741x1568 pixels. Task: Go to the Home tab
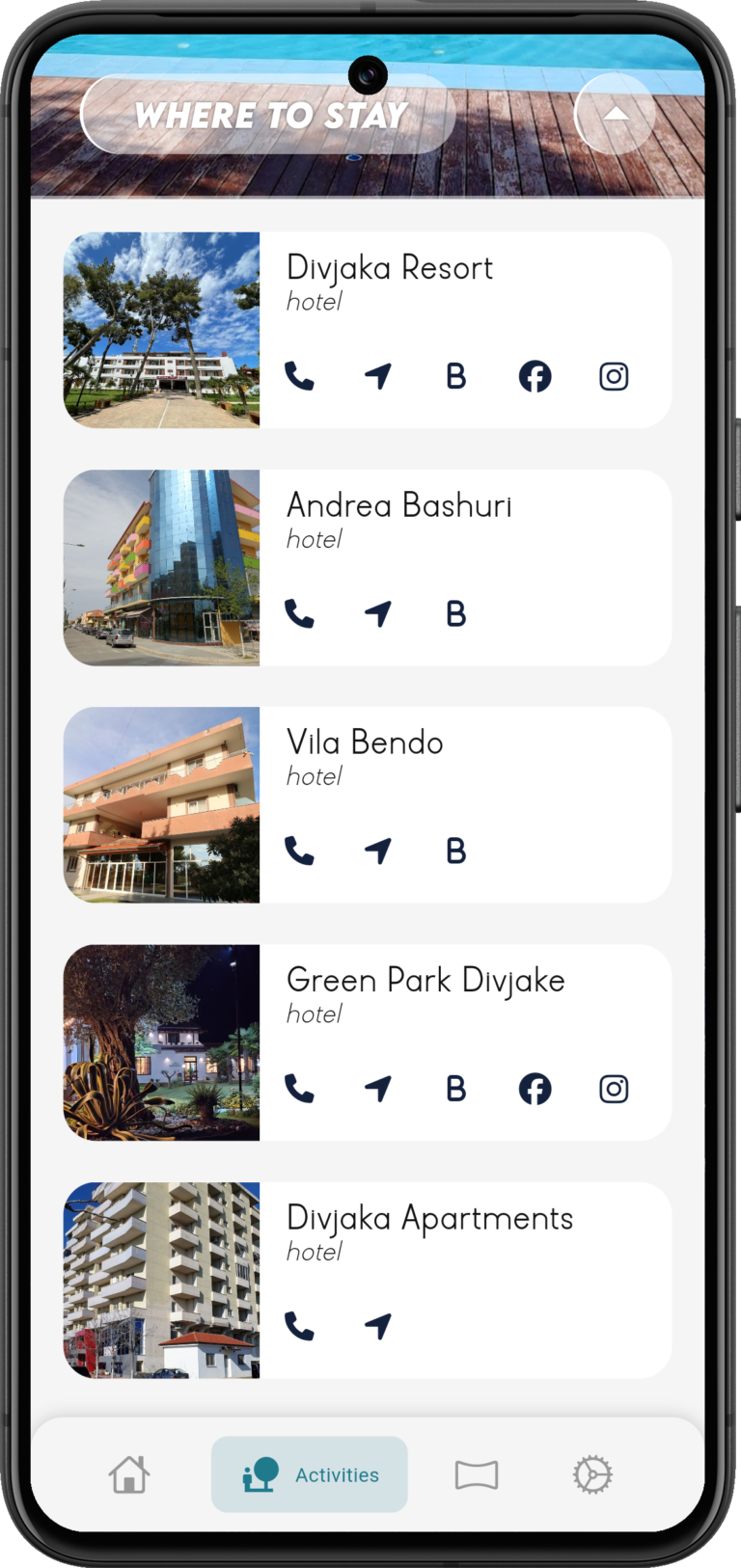[x=129, y=1474]
